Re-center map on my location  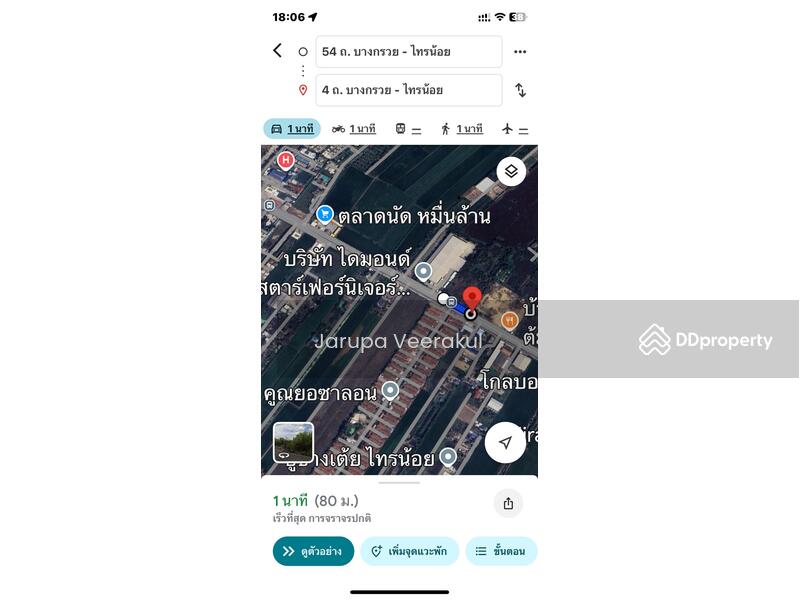click(506, 443)
